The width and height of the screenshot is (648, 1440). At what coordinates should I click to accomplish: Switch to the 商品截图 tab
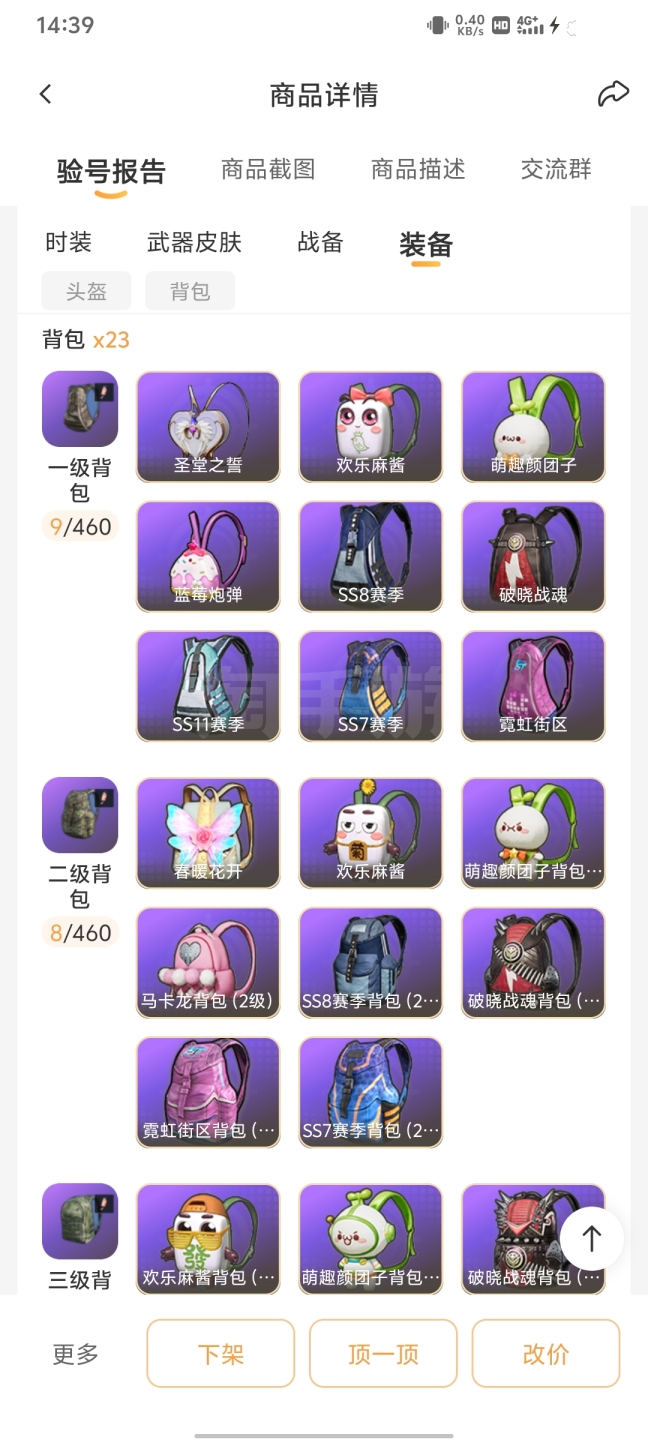[x=268, y=170]
